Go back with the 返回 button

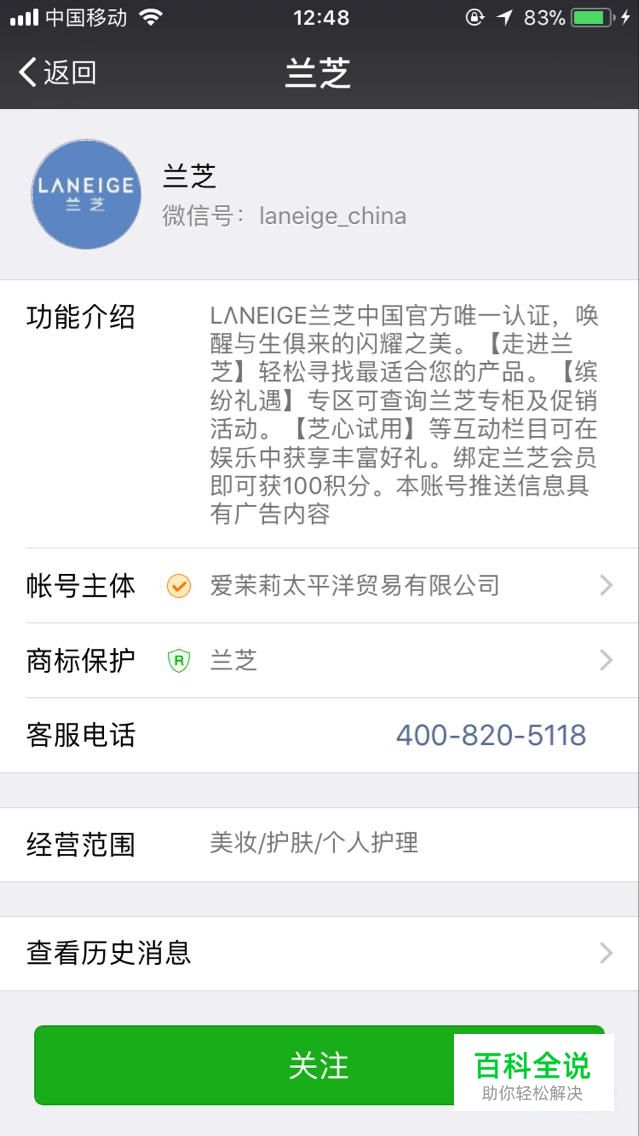(58, 72)
